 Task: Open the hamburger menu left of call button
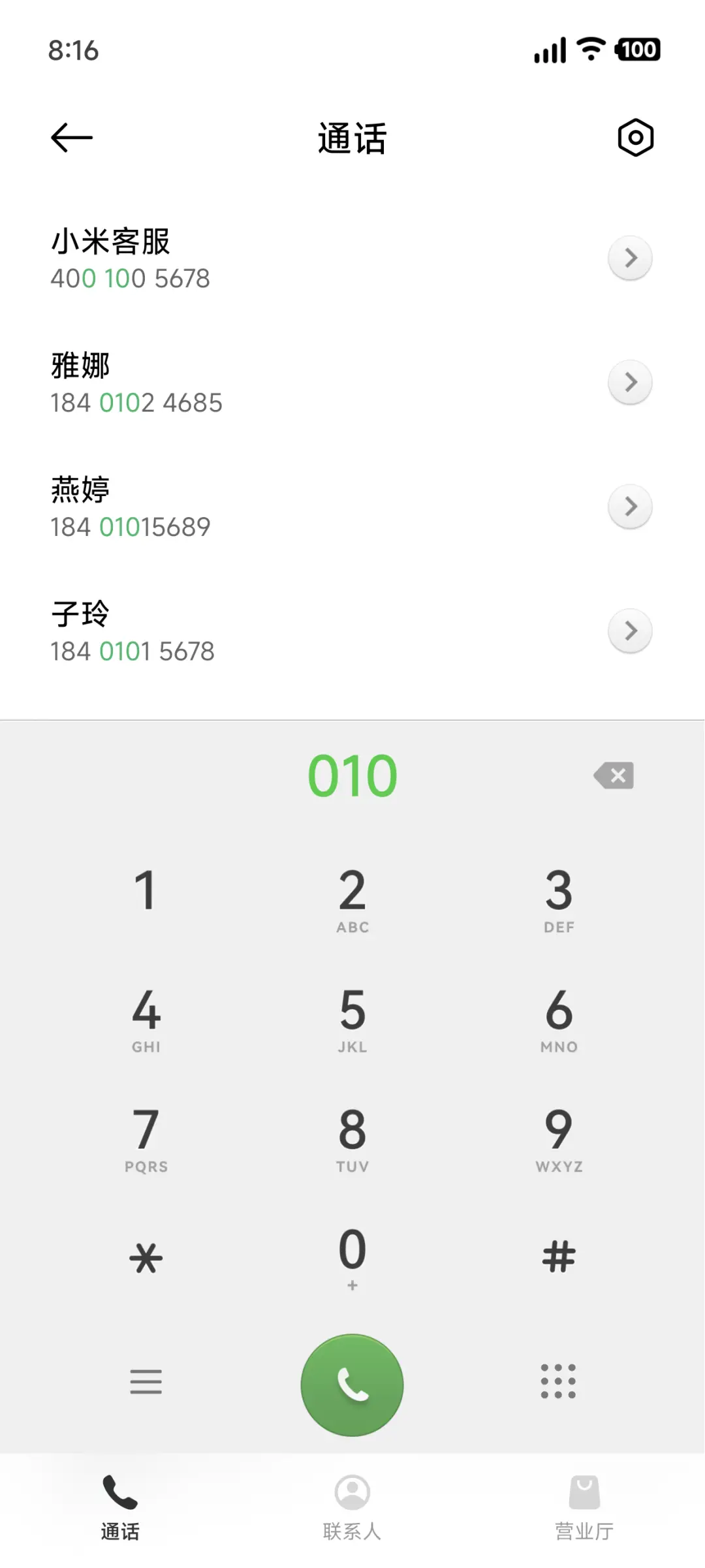click(146, 1383)
